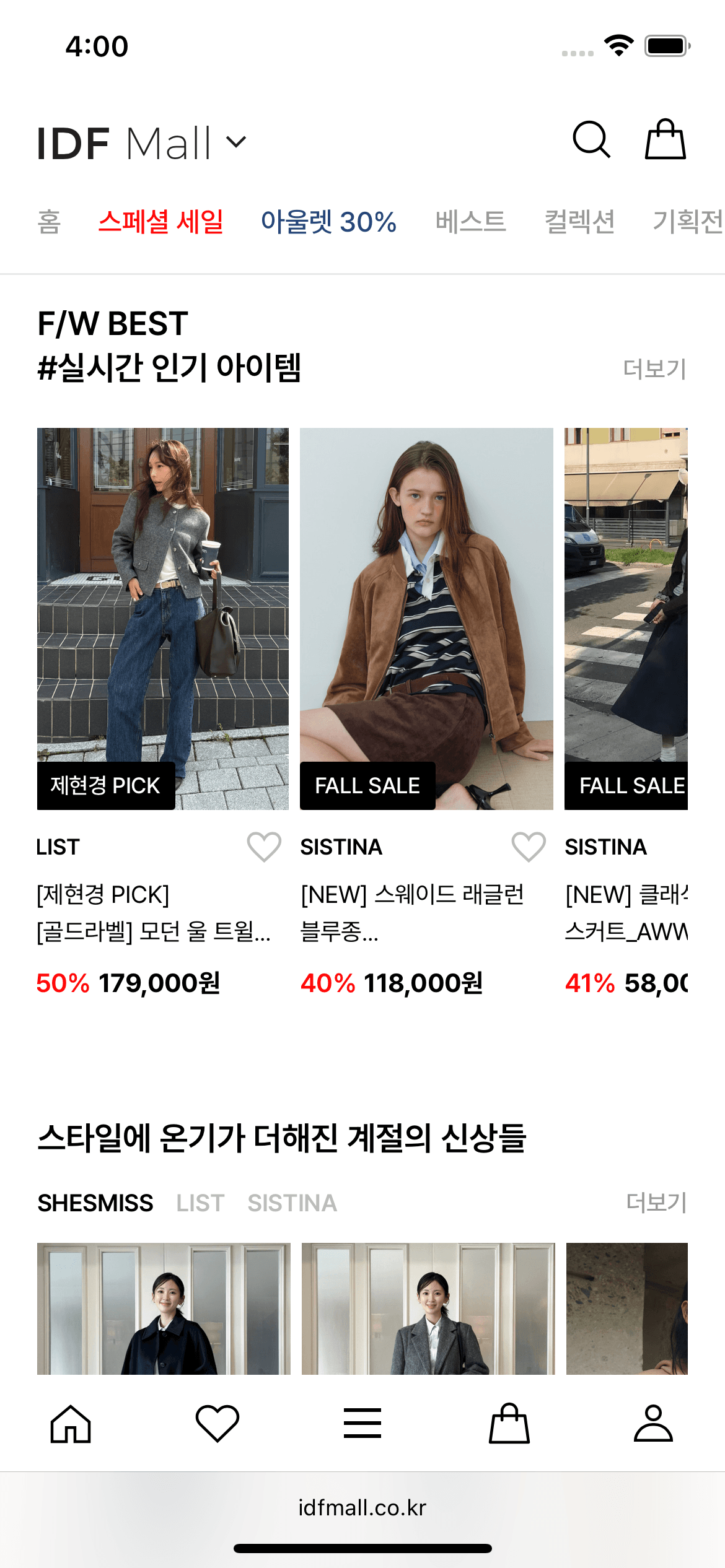Tap 더보기 for F/W BEST items

654,369
